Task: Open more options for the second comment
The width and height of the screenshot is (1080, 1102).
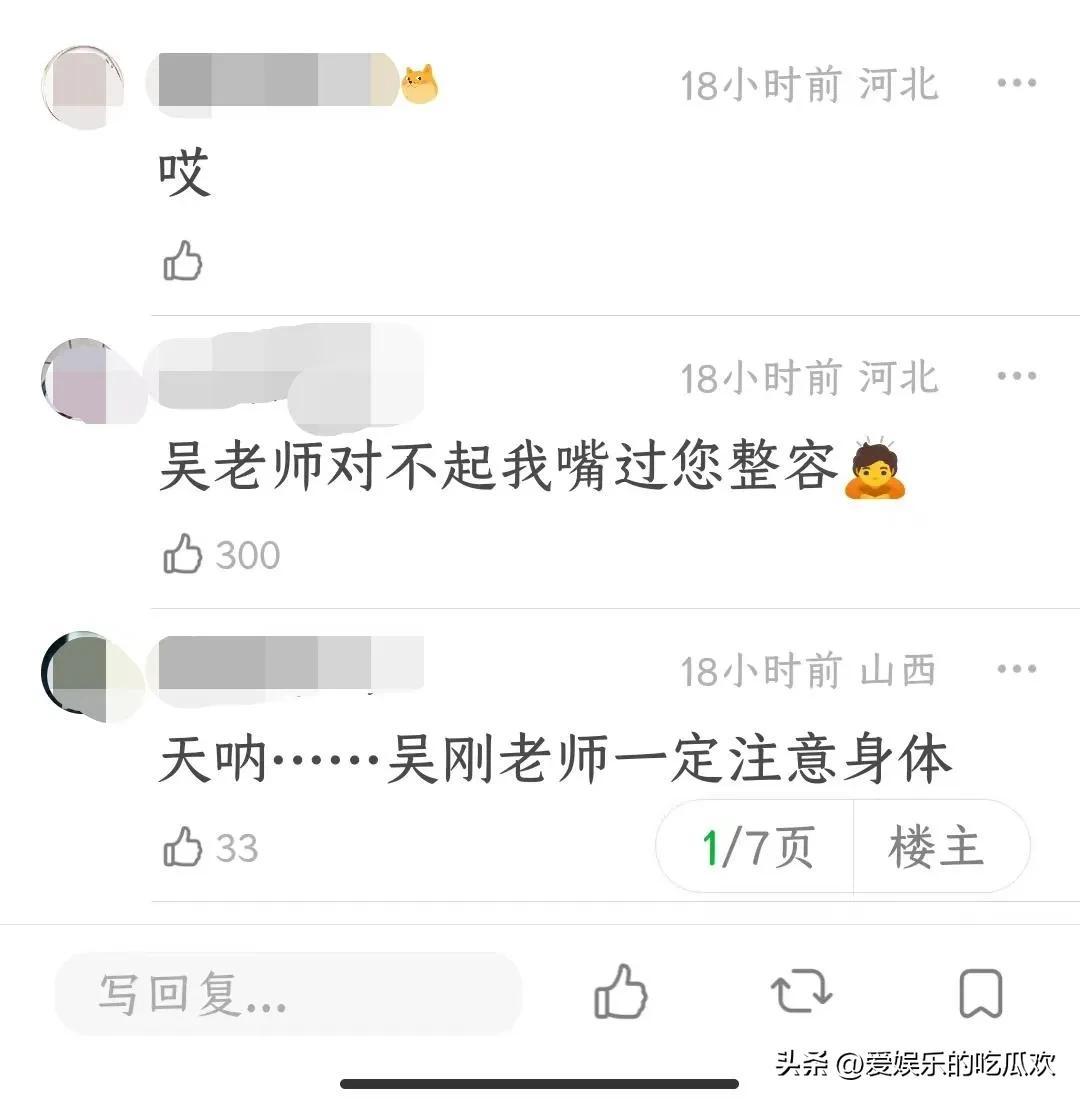Action: point(1017,375)
